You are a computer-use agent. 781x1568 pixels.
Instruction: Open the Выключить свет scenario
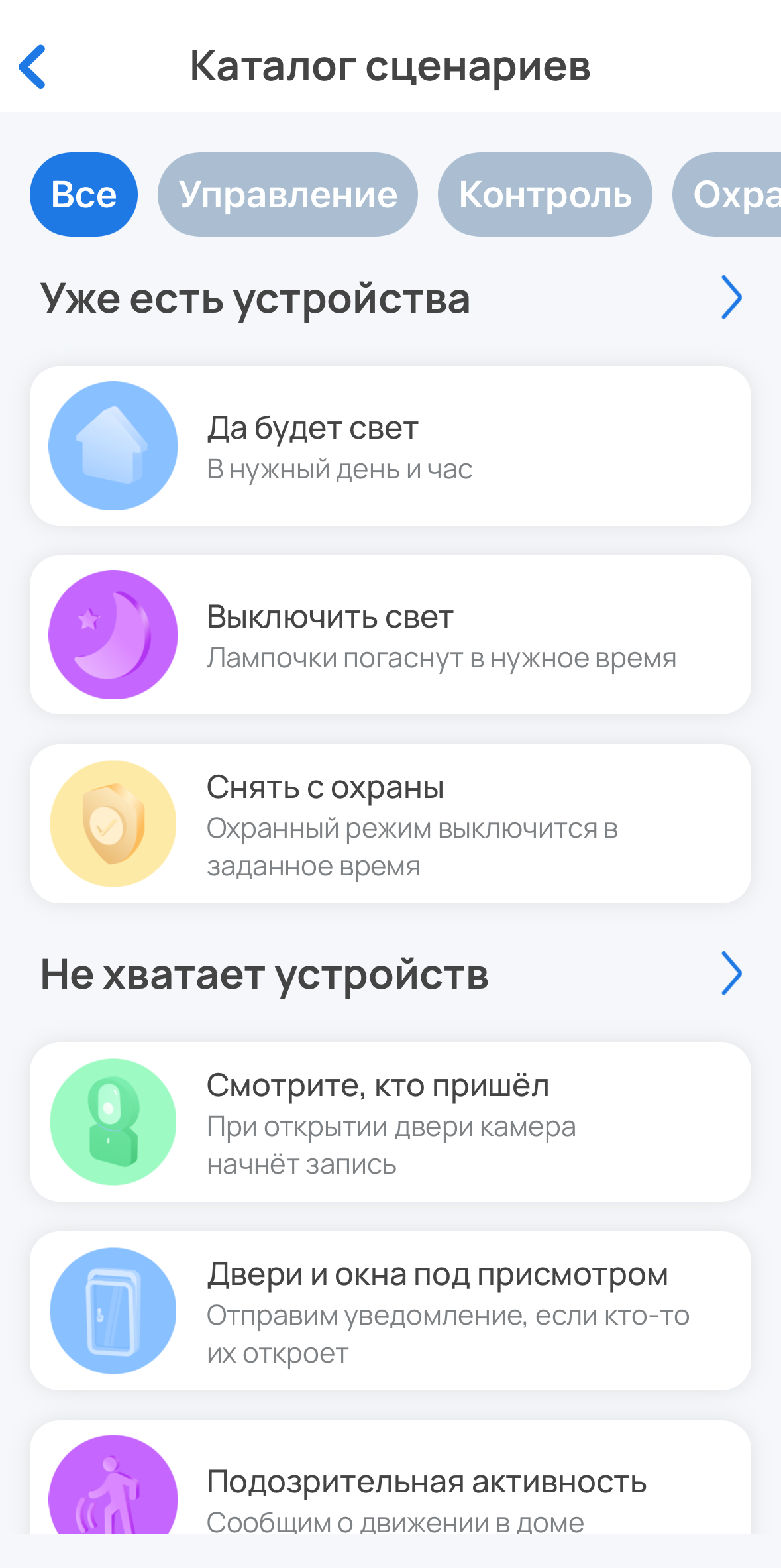click(x=390, y=635)
